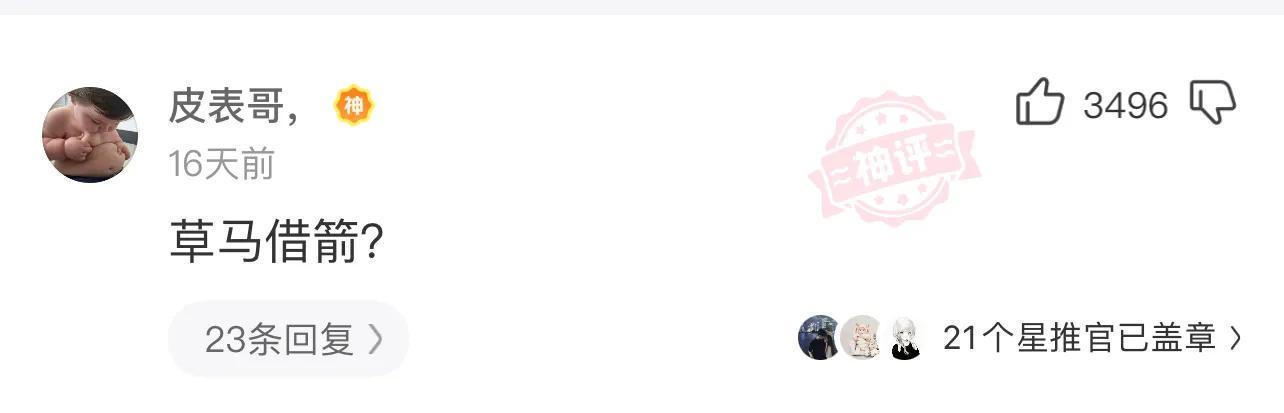Viewport: 1284px width, 413px height.
Task: Open the 23条回复 replies
Action: (x=289, y=340)
